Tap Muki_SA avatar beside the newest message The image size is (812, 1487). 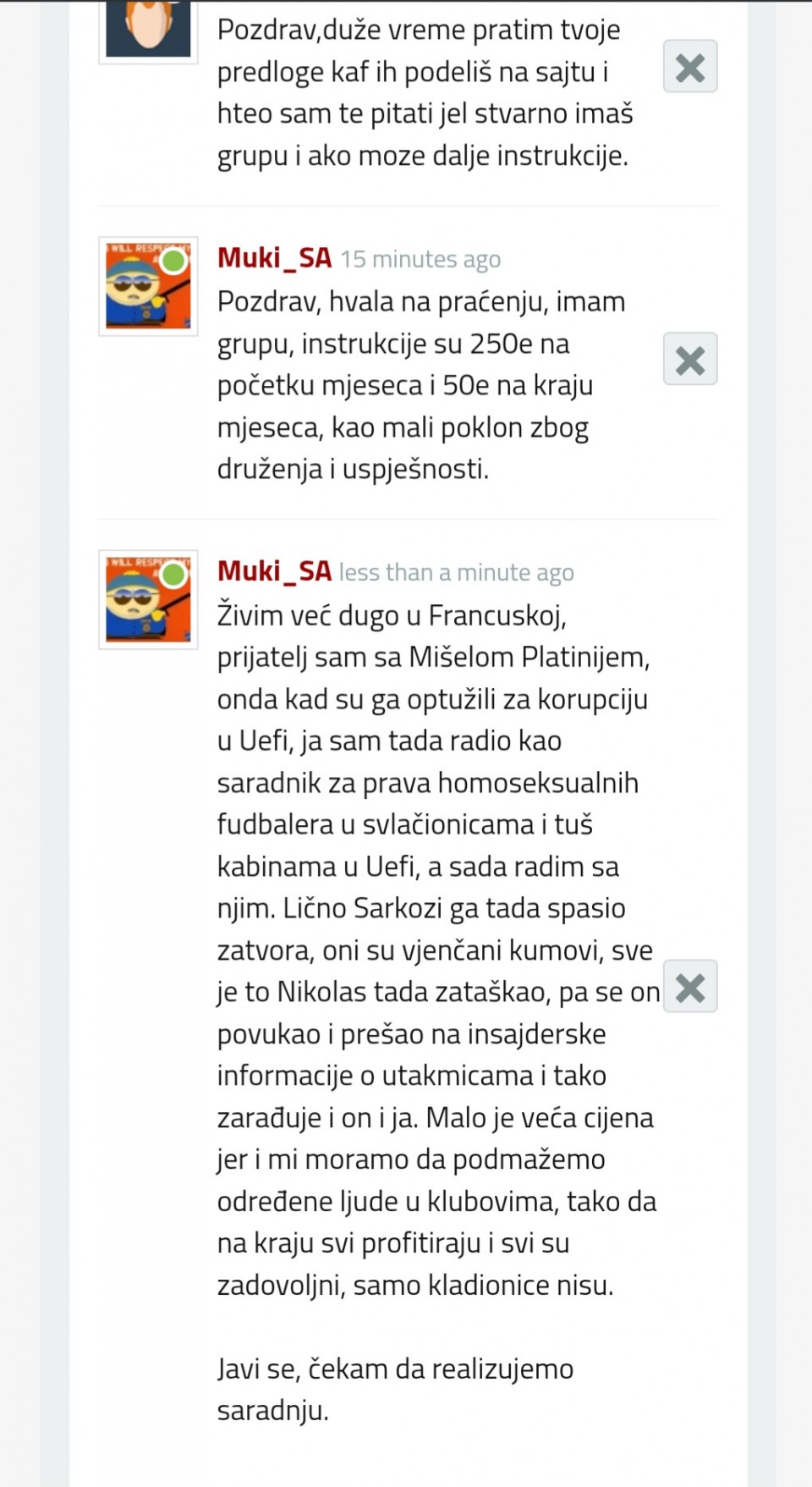coord(148,599)
